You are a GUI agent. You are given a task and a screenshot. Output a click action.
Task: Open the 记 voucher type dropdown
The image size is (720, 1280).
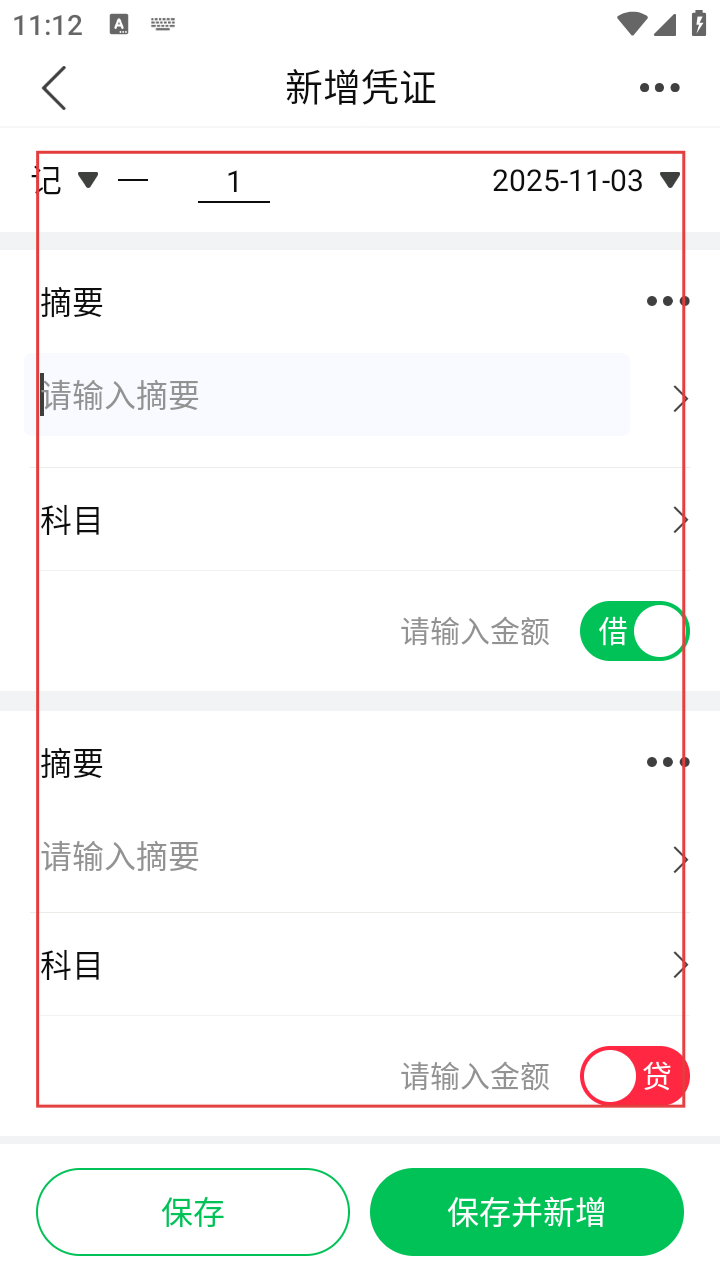pyautogui.click(x=66, y=180)
